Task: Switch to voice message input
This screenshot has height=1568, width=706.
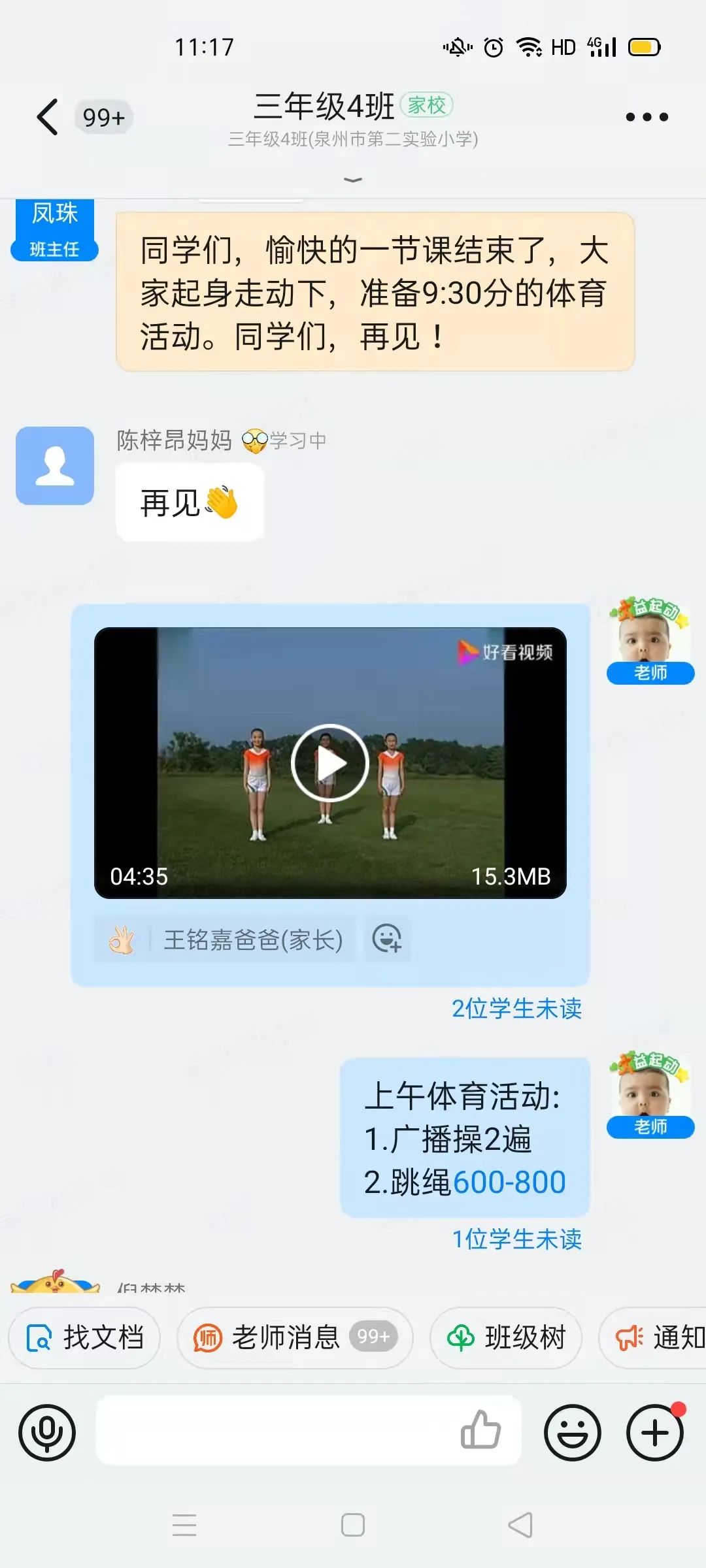Action: [x=47, y=1433]
